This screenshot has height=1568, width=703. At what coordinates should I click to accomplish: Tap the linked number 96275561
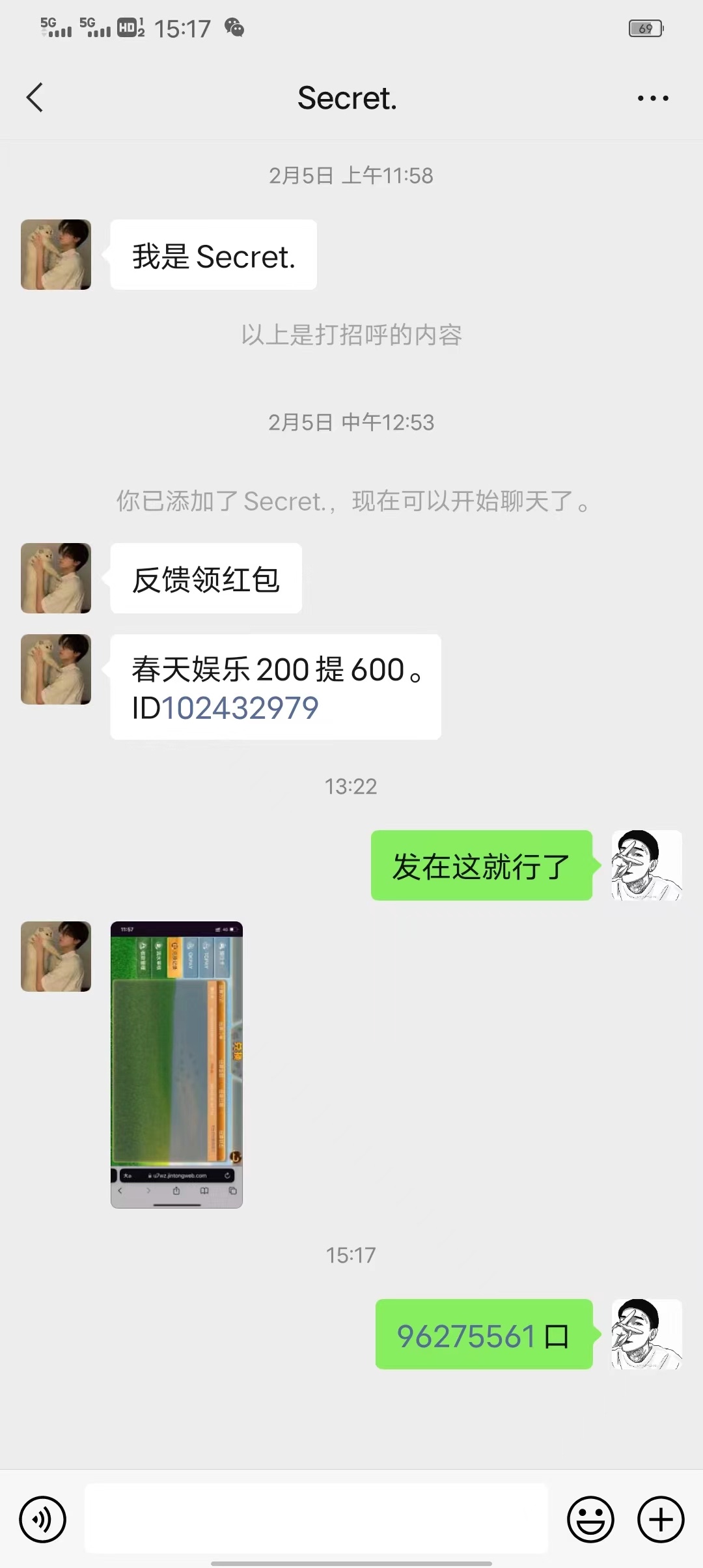[x=466, y=1337]
